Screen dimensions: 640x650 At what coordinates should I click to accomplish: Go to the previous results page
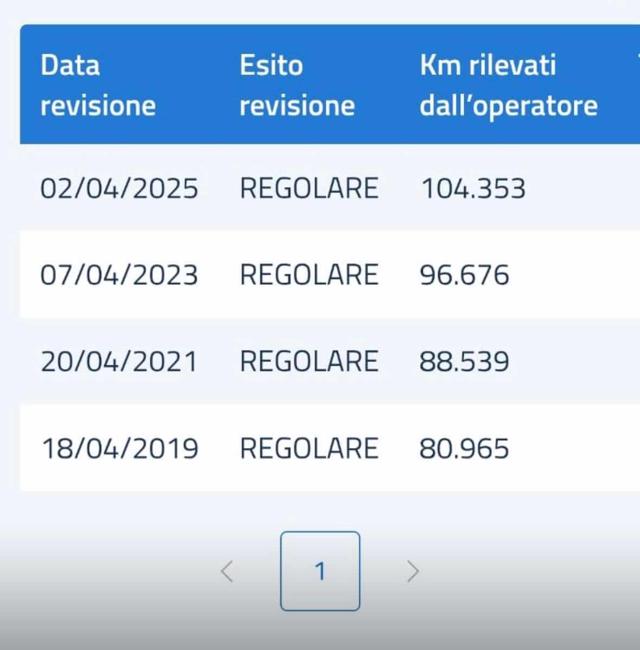[227, 571]
